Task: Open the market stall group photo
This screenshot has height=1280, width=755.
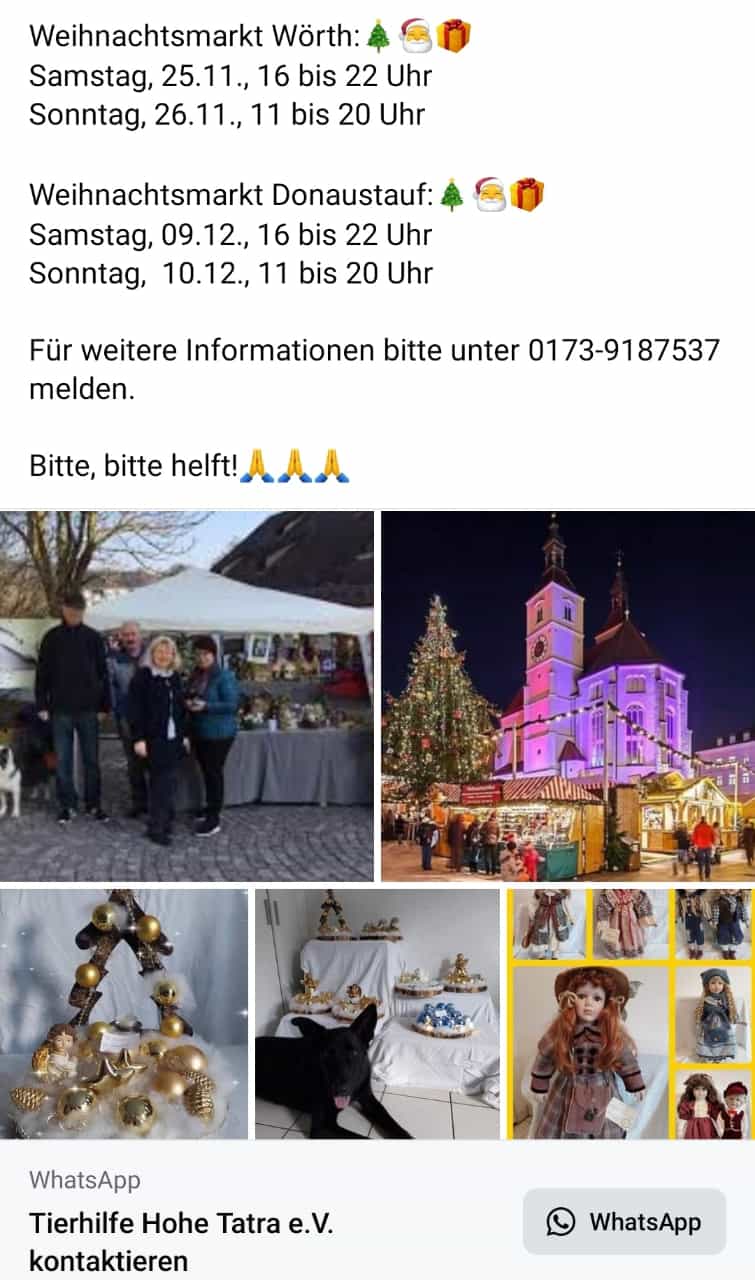Action: pos(187,696)
